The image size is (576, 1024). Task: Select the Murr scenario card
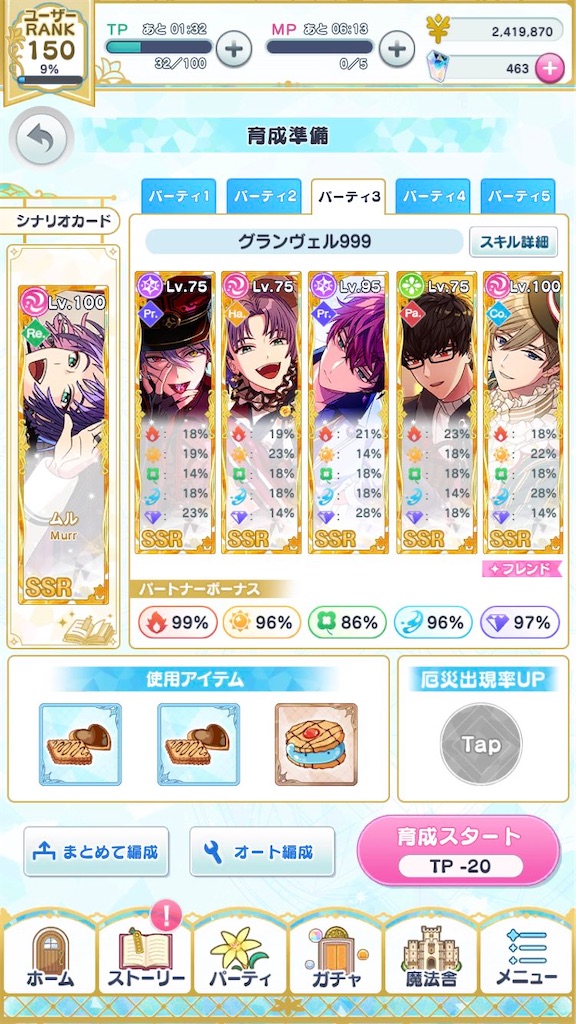click(x=63, y=445)
